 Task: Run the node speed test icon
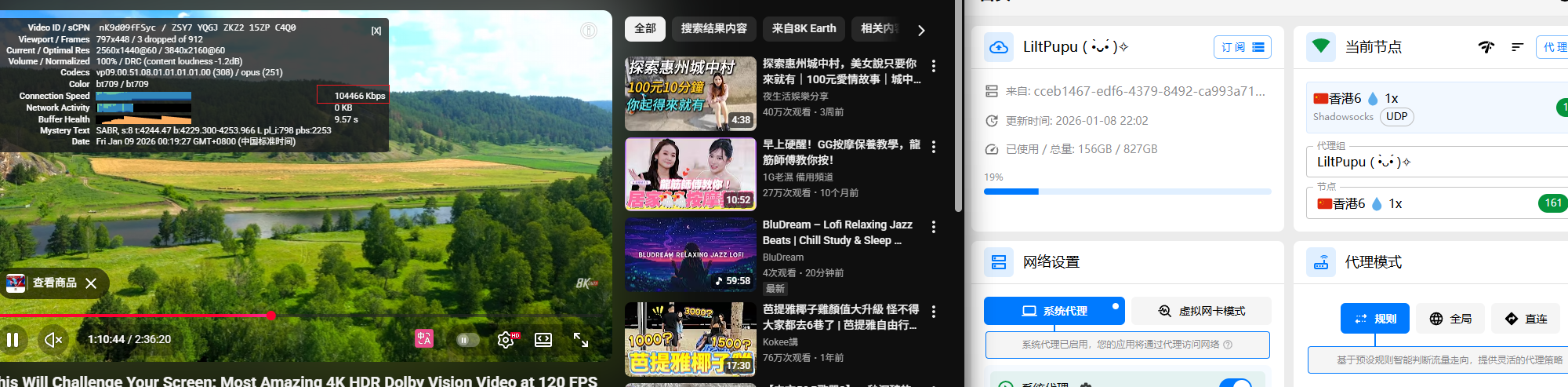1486,47
